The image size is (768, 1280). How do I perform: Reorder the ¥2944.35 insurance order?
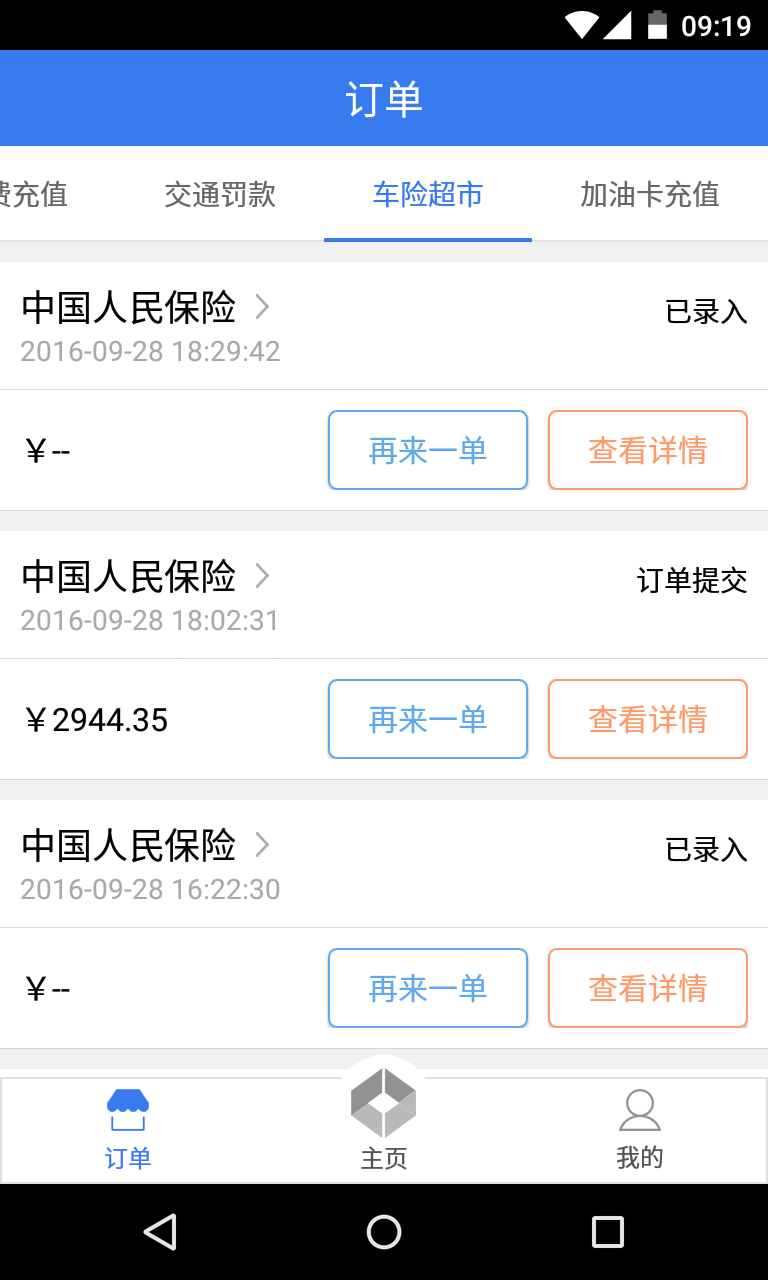click(428, 719)
